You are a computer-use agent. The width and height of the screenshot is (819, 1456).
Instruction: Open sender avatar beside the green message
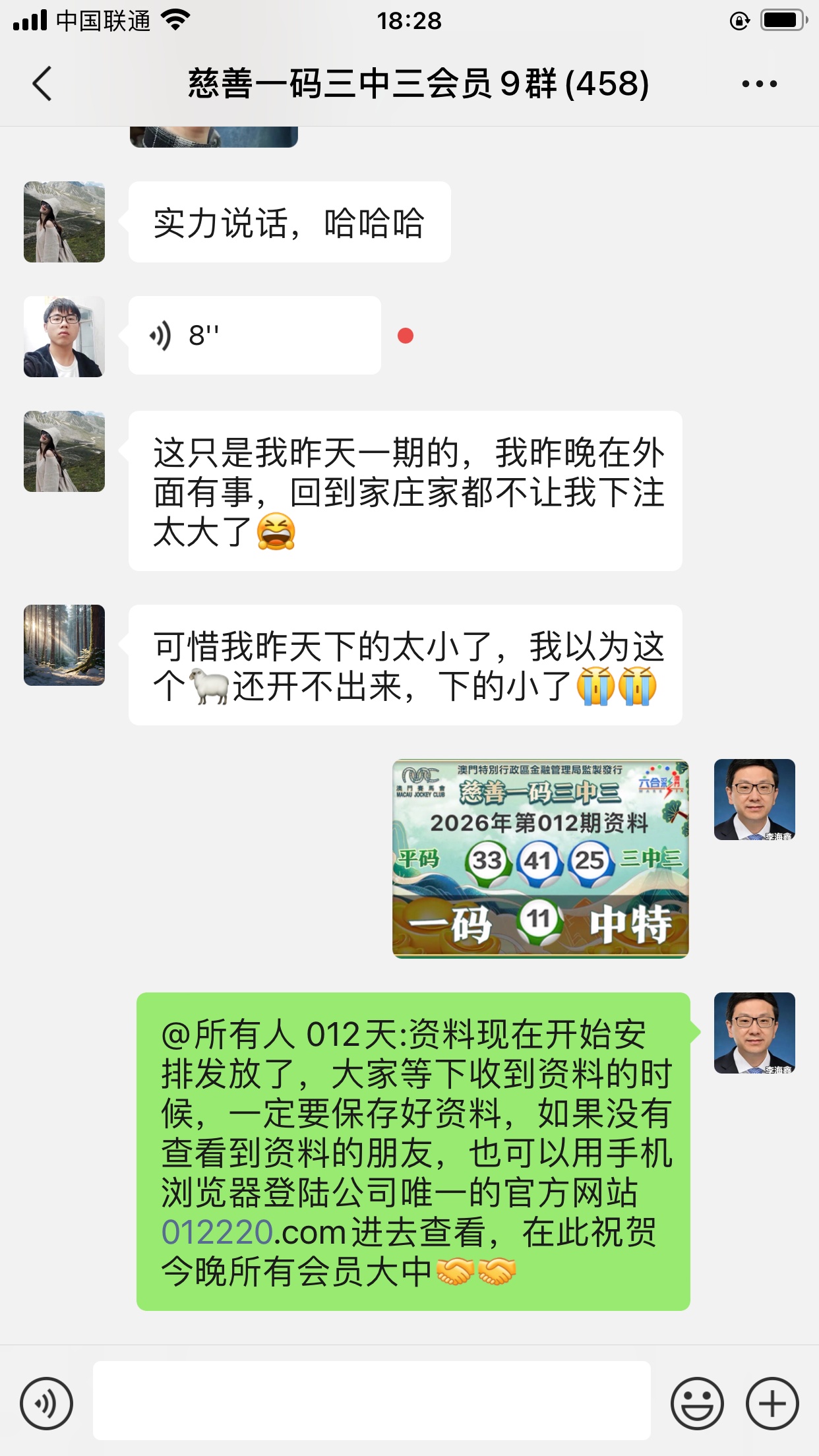(x=754, y=1033)
